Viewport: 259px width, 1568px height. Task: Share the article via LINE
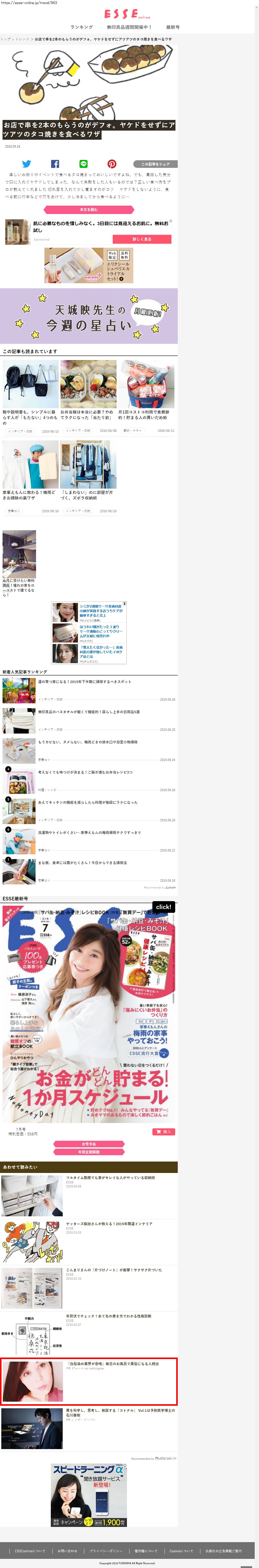84,164
